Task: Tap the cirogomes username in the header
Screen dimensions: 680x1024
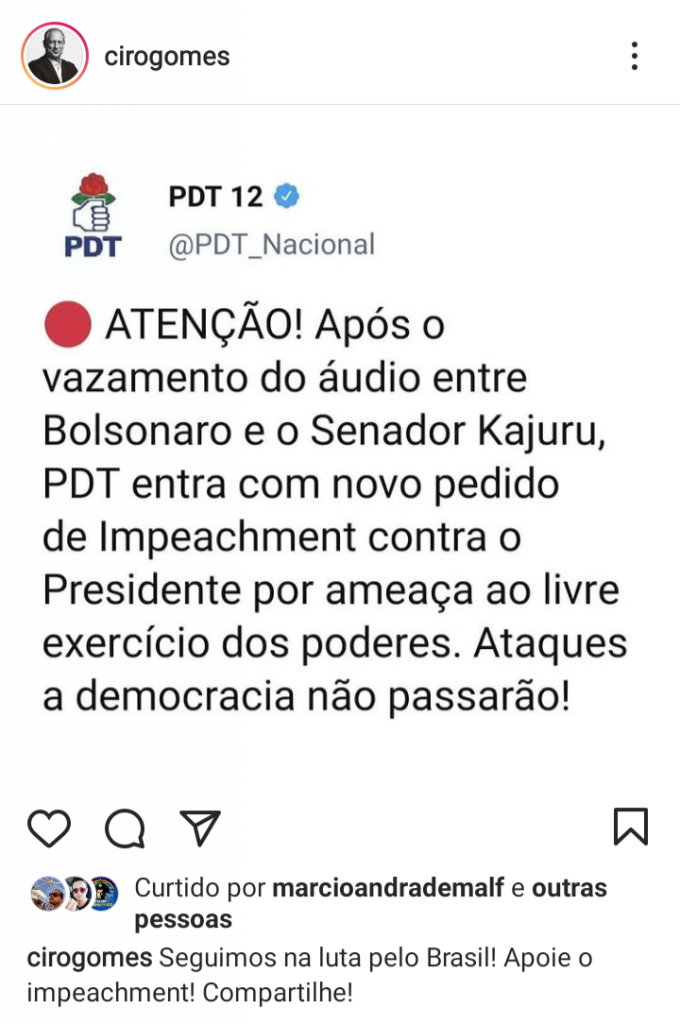Action: pyautogui.click(x=167, y=56)
